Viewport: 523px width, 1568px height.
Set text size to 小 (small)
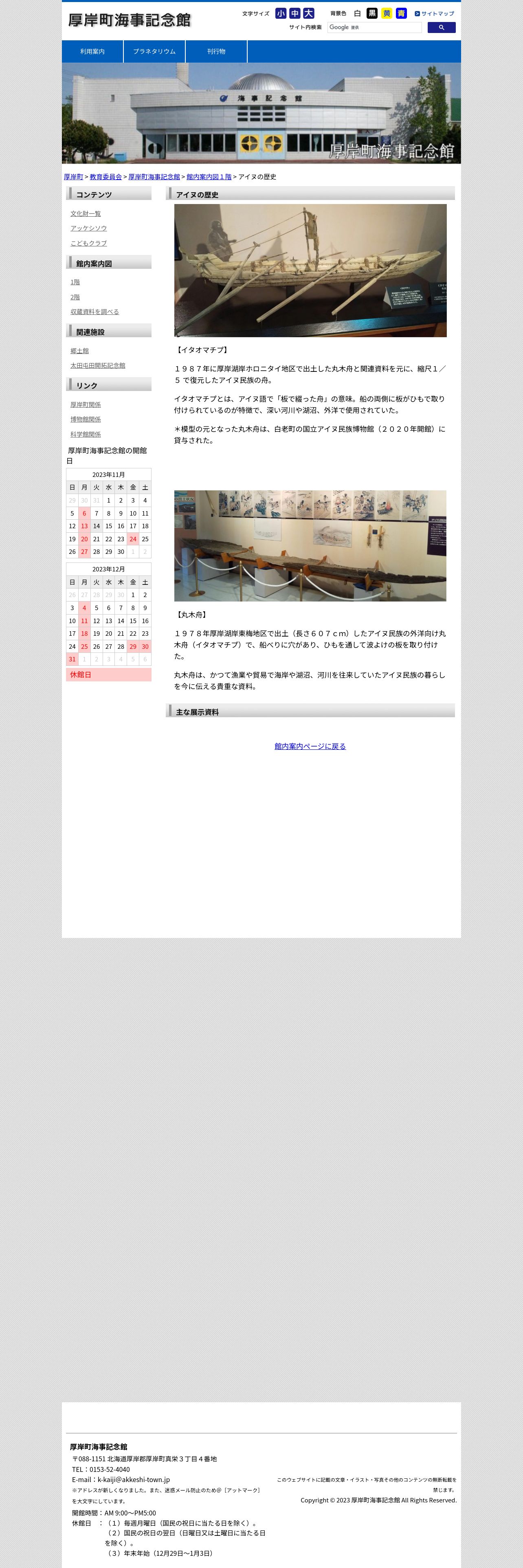tap(281, 13)
